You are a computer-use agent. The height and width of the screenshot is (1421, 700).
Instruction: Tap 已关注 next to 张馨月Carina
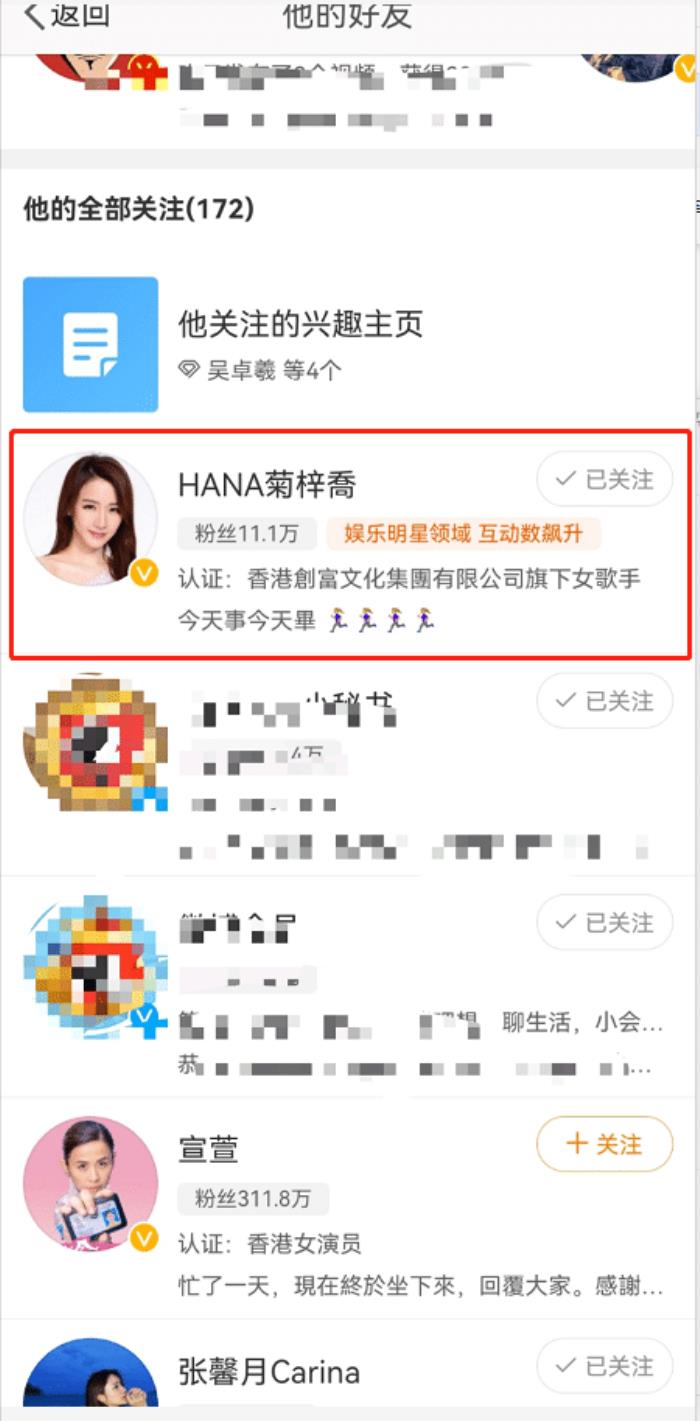click(x=605, y=1366)
